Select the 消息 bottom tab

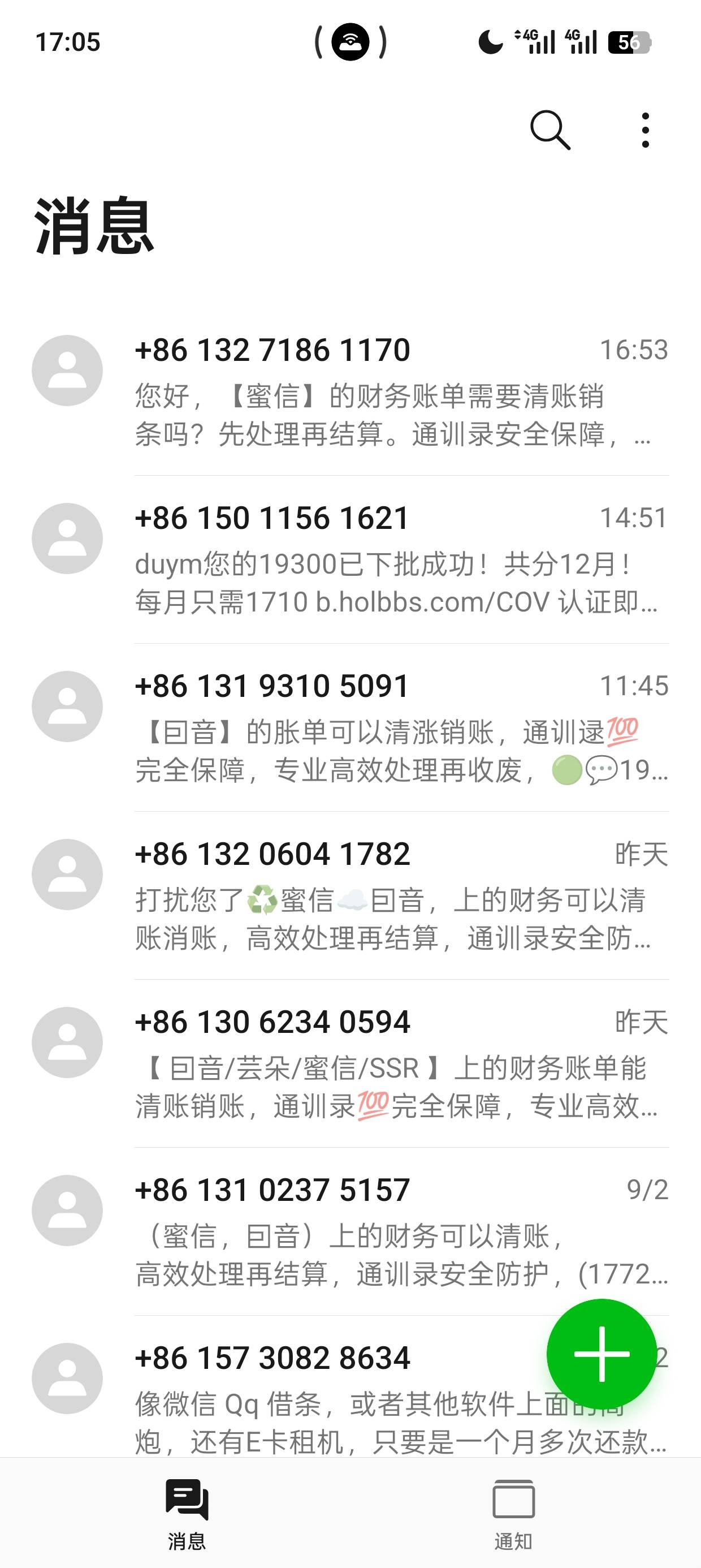point(187,1513)
